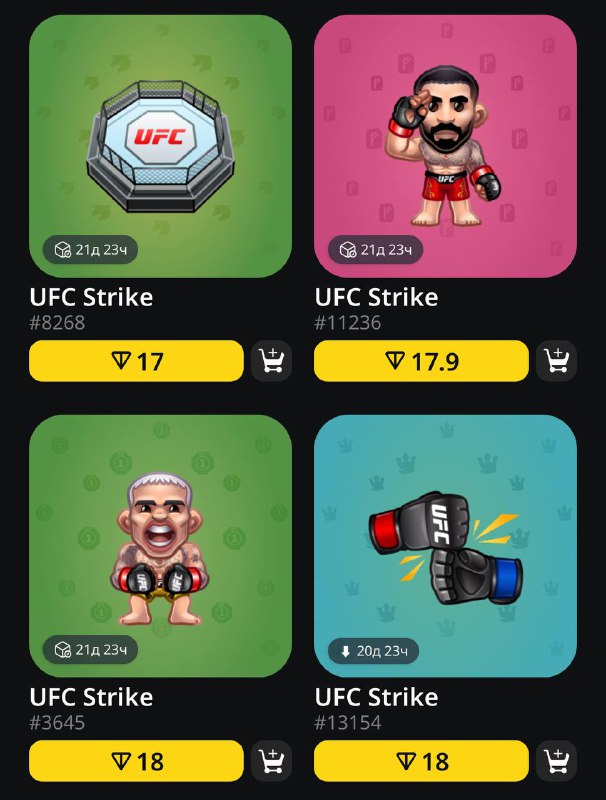Add UFC Strike #13154 to cart
606x800 pixels.
pos(557,761)
